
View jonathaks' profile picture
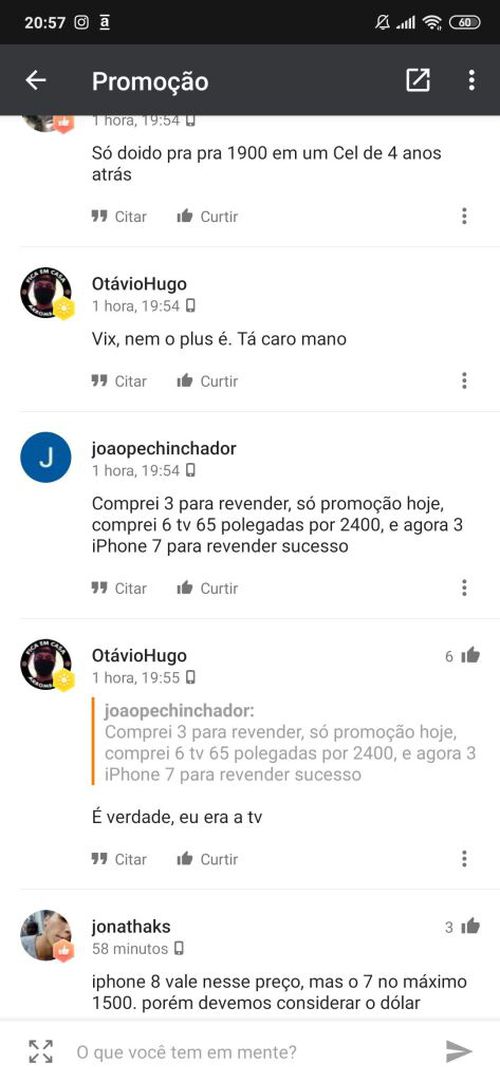[46, 935]
